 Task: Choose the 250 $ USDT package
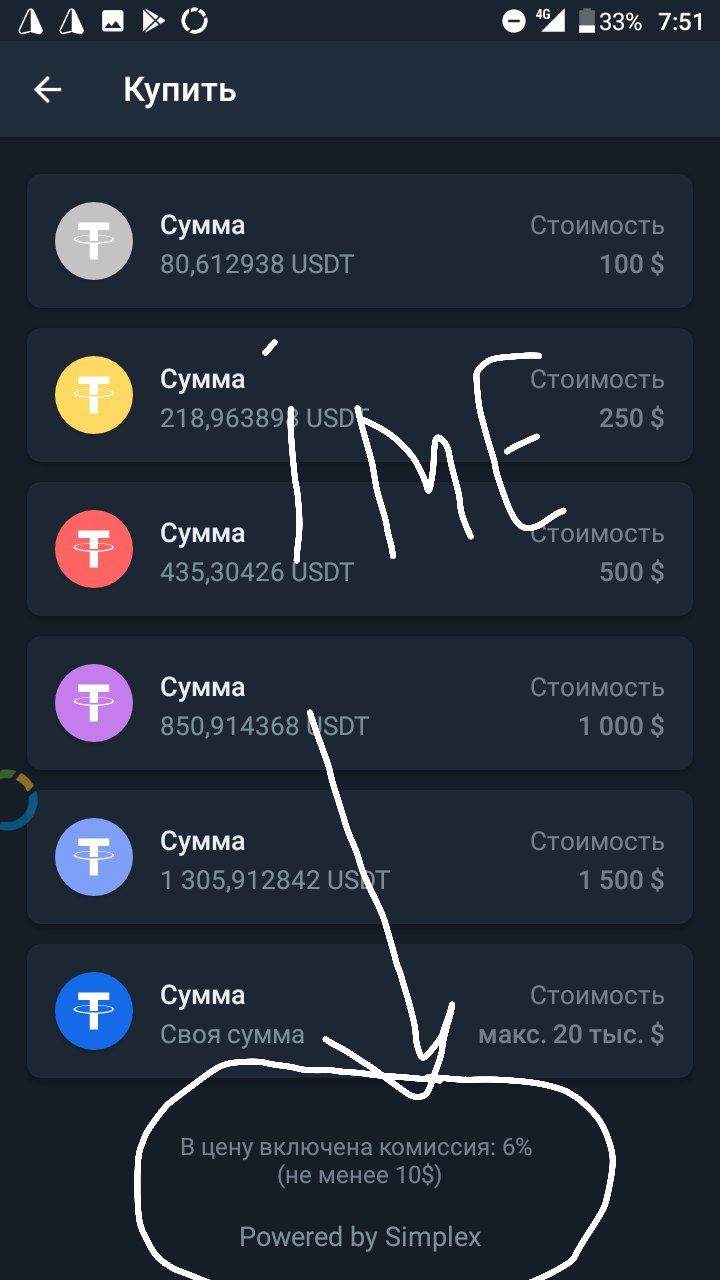[x=360, y=395]
